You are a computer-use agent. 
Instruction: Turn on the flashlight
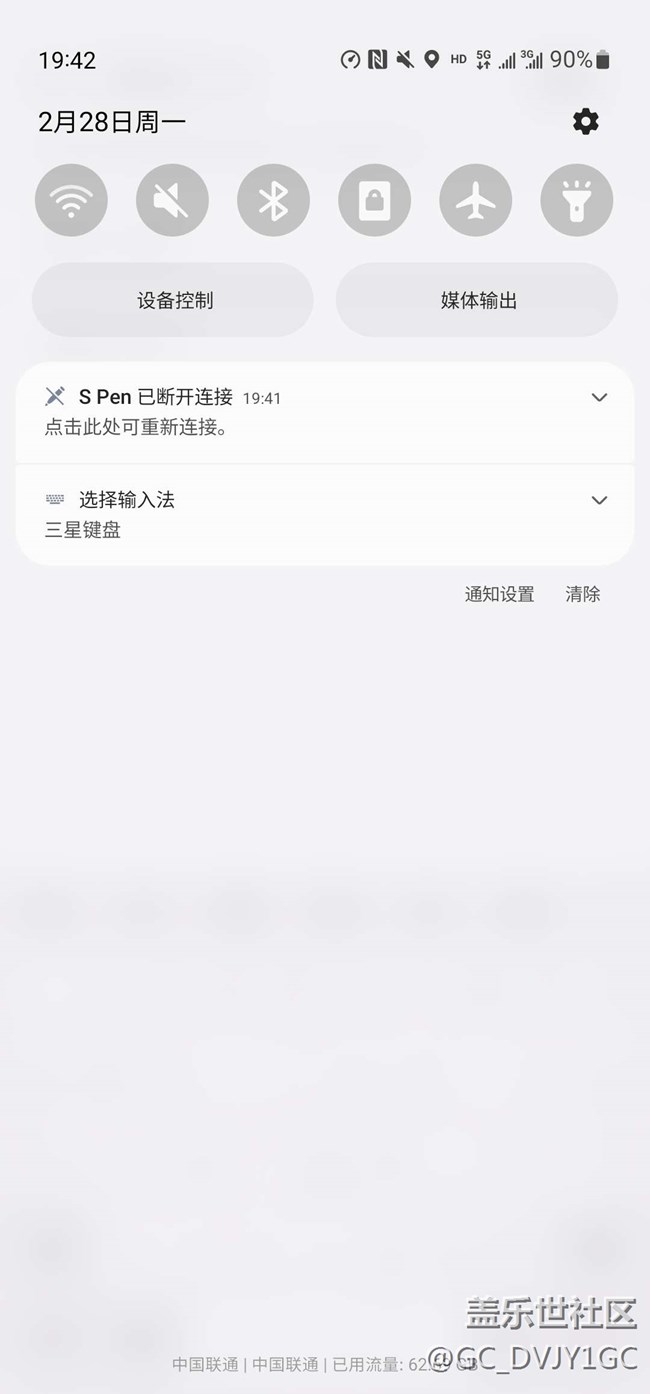pos(576,201)
